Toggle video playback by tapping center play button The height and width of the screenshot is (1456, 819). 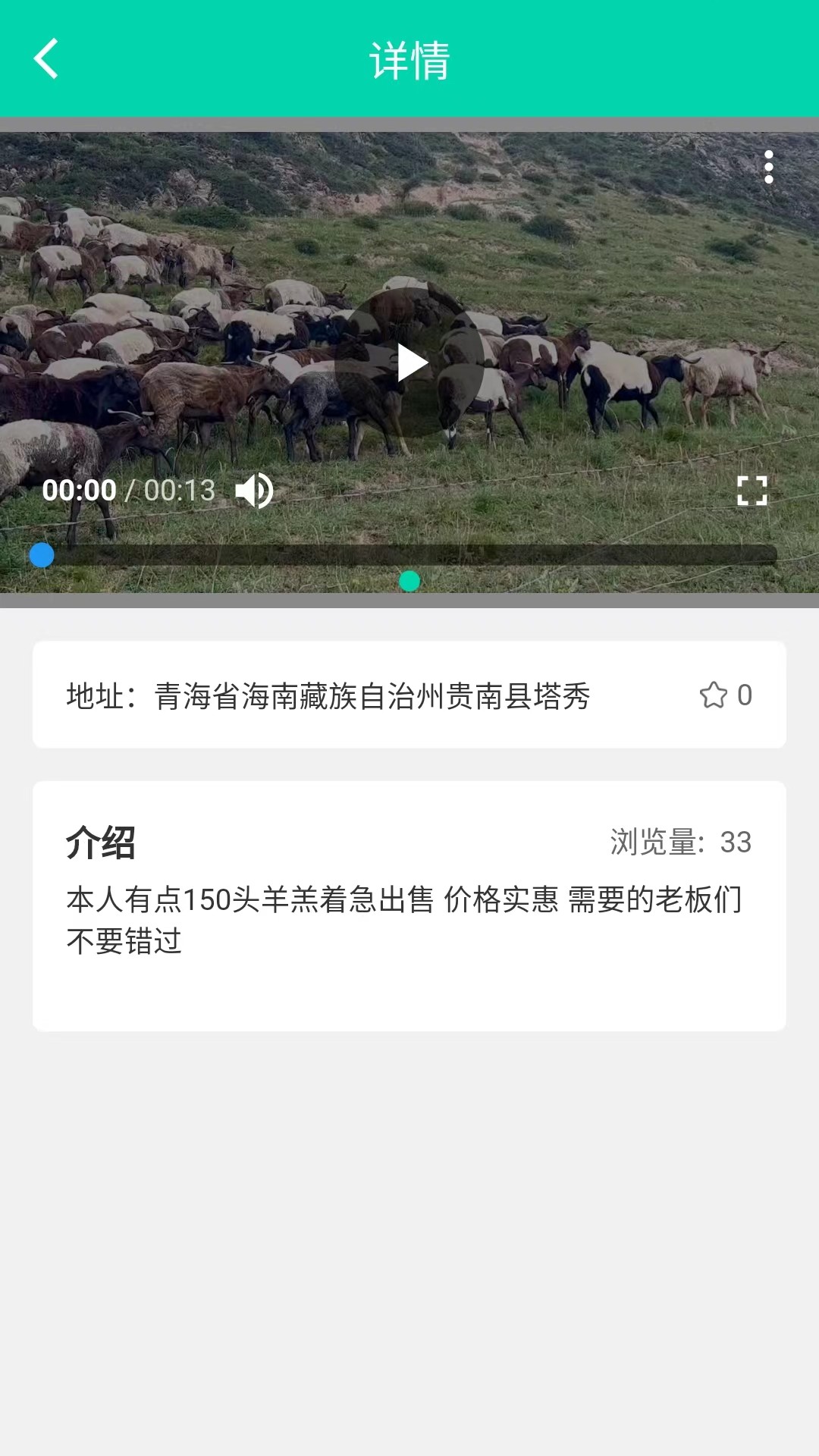pyautogui.click(x=409, y=362)
